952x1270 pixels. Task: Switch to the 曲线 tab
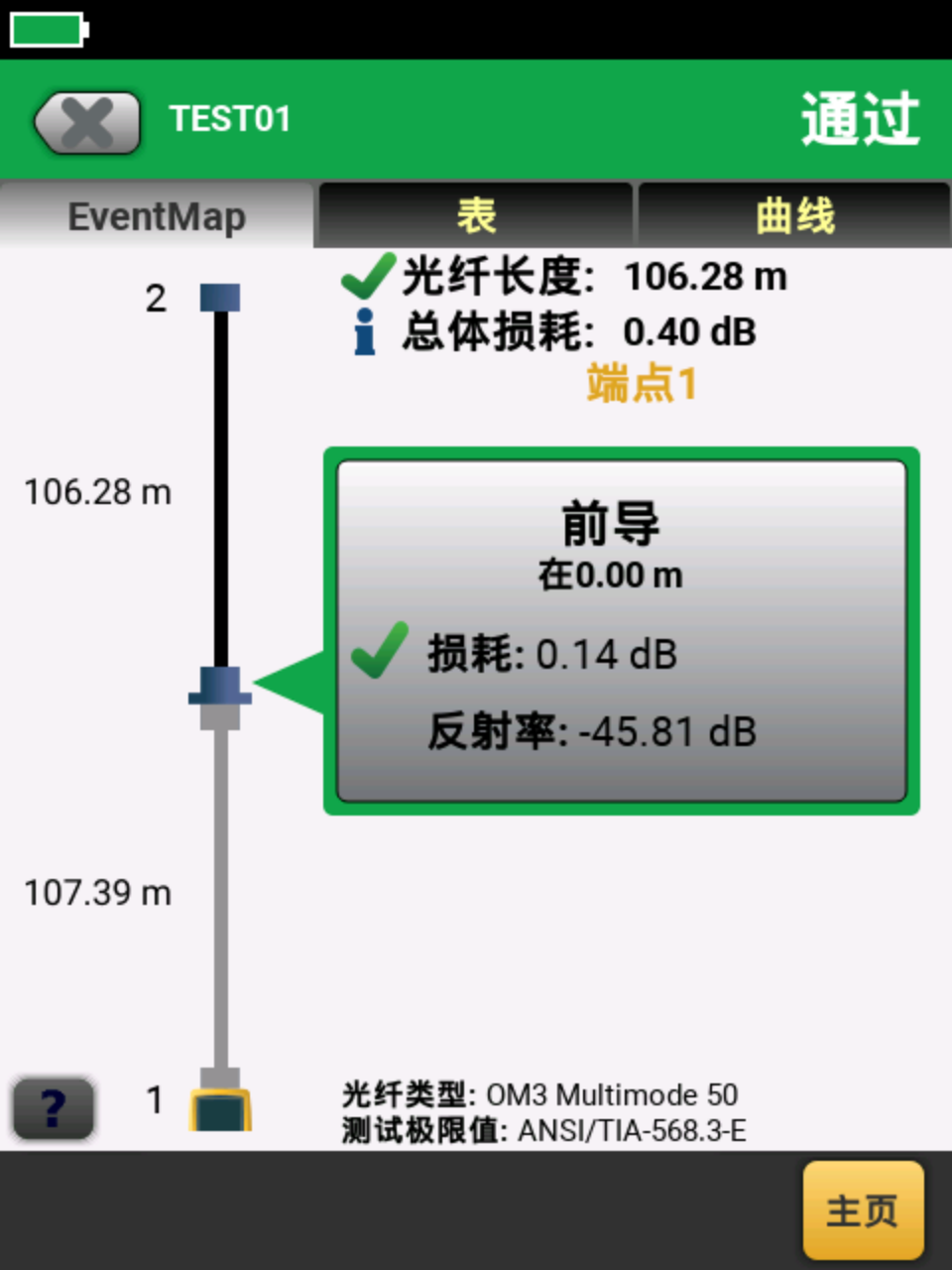(794, 216)
